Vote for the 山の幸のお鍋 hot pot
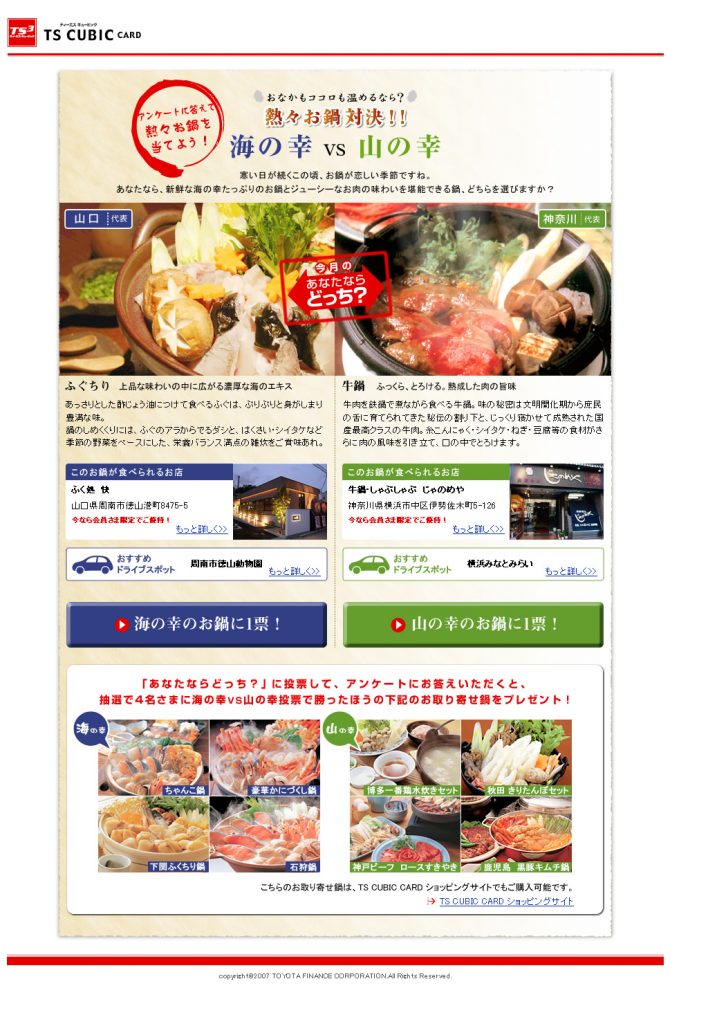 pos(473,624)
